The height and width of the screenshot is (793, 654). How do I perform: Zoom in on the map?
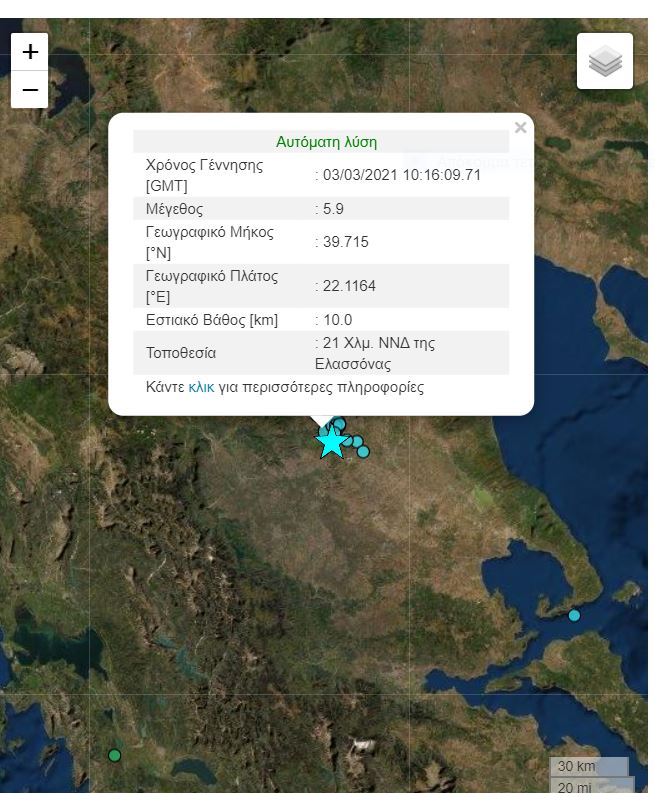click(30, 52)
